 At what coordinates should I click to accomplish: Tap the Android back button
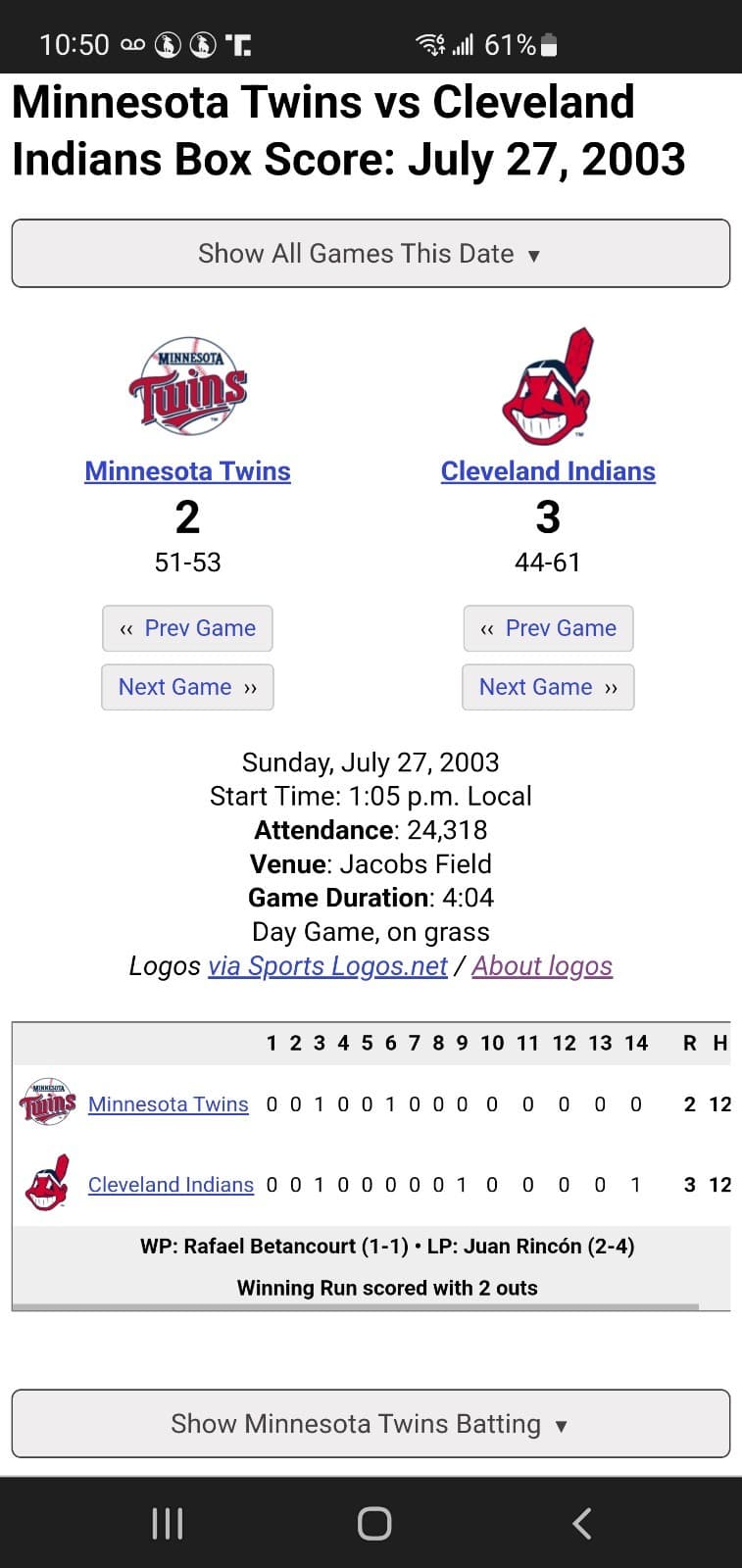coord(580,1522)
